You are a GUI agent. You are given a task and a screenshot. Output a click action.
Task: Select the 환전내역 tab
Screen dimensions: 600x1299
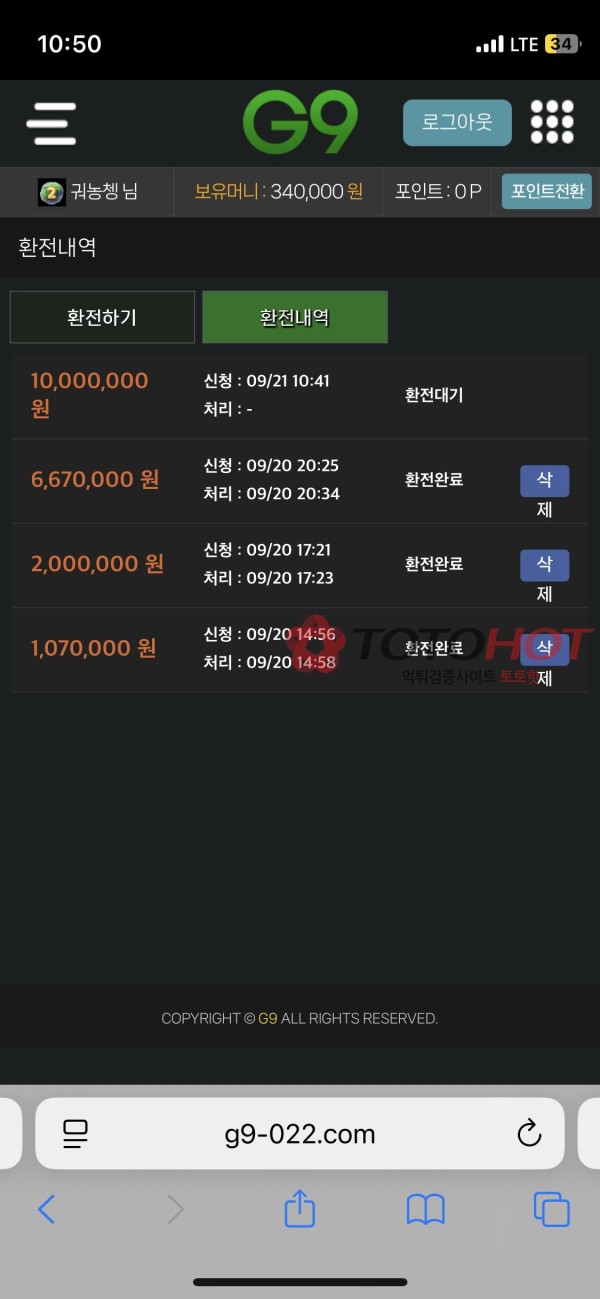(x=294, y=317)
